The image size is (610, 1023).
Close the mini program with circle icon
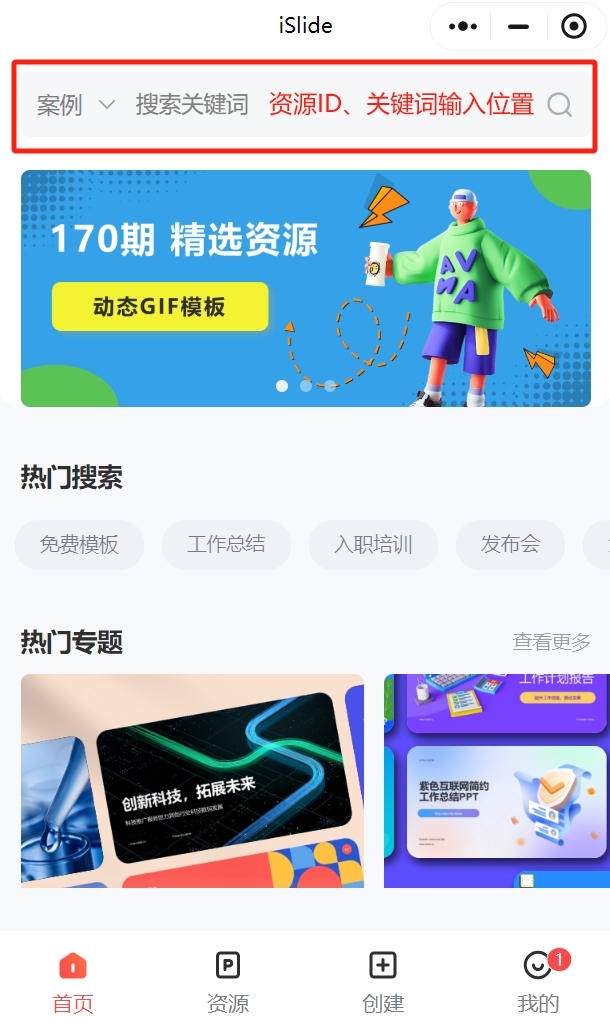(x=574, y=27)
